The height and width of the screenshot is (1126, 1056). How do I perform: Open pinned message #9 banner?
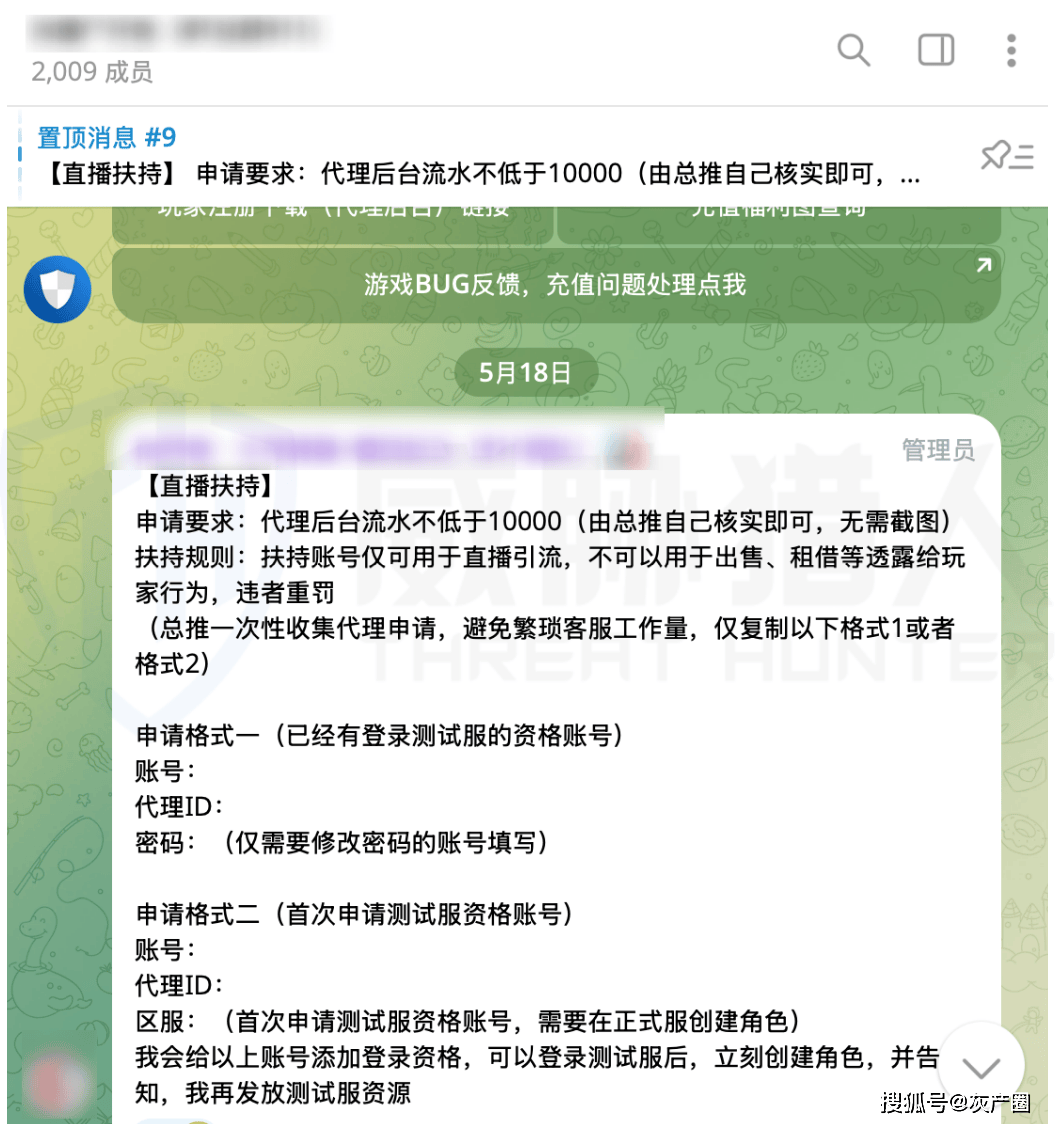click(x=480, y=157)
